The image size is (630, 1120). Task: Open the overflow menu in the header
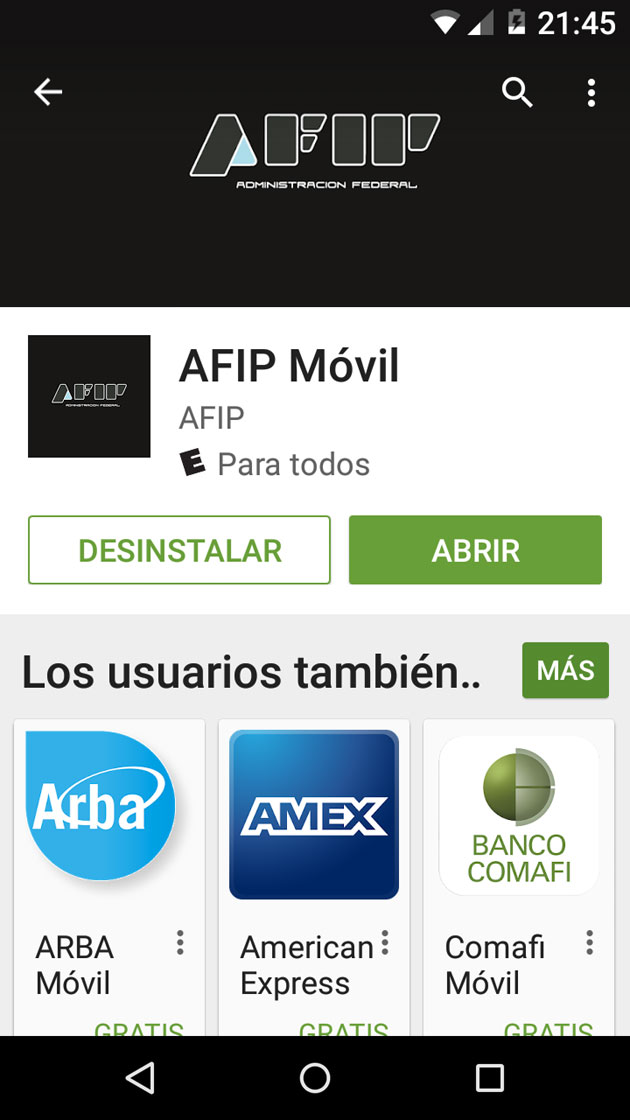pos(591,92)
